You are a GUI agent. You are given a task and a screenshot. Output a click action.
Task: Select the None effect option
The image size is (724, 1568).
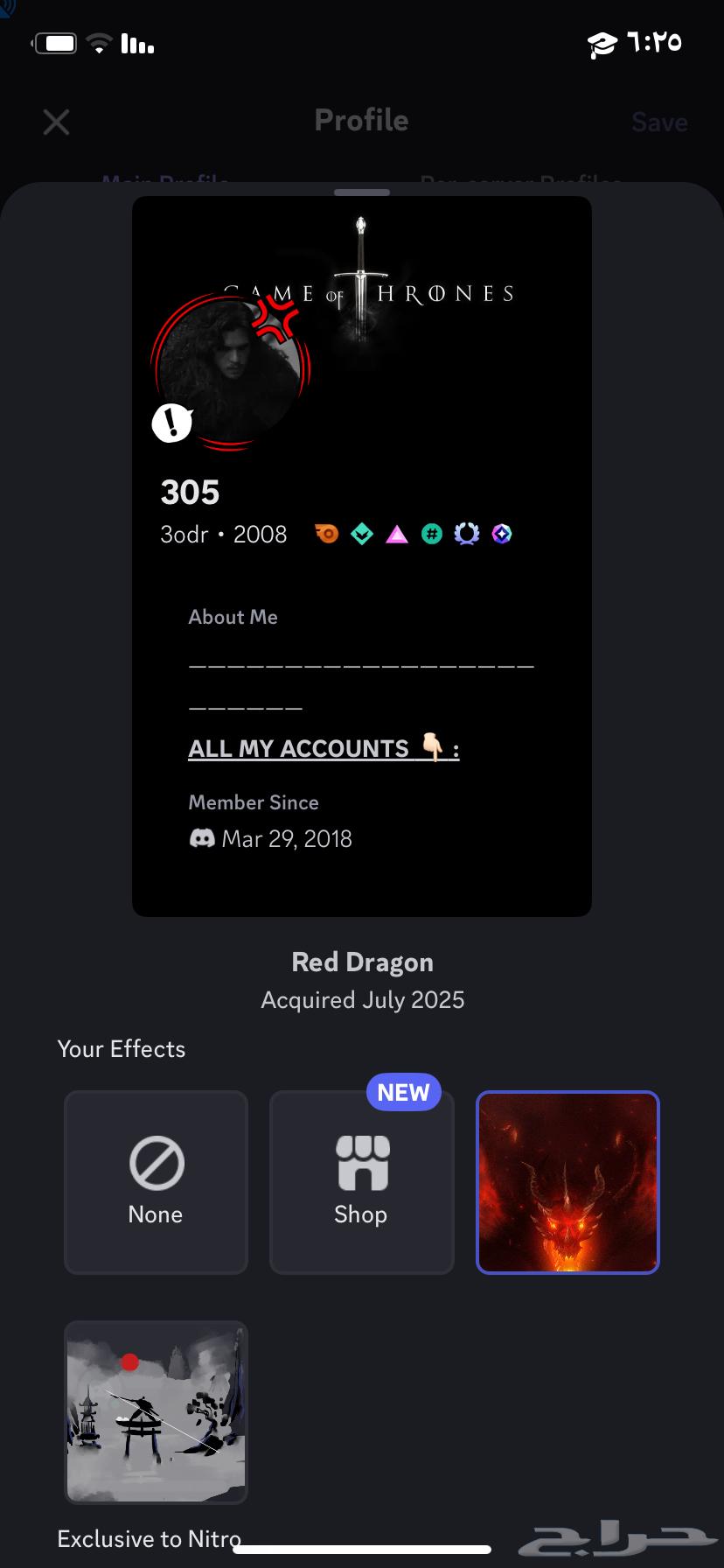coord(155,1182)
